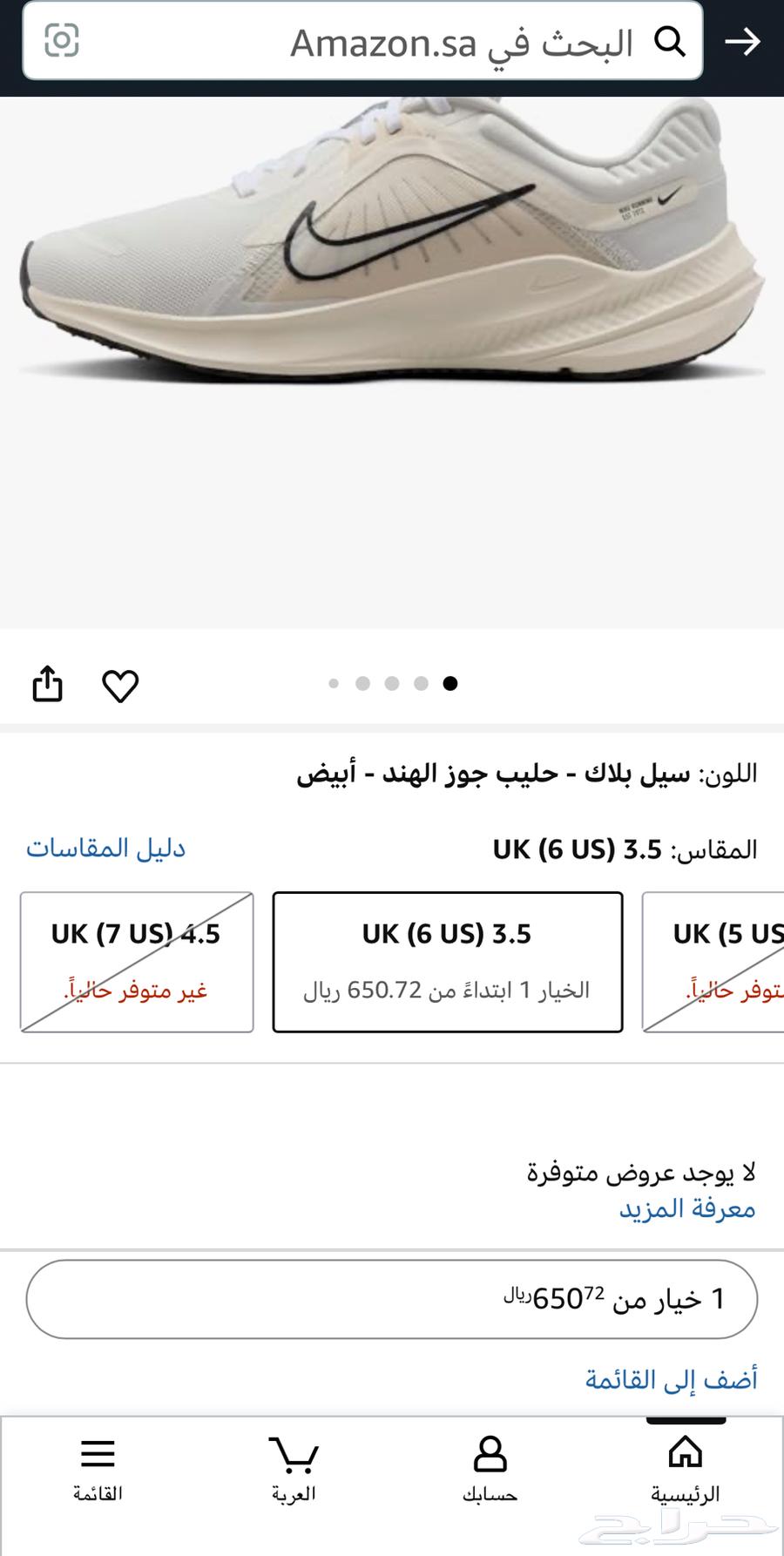Open the camera visual search tool
This screenshot has height=1556, width=784.
click(x=61, y=41)
